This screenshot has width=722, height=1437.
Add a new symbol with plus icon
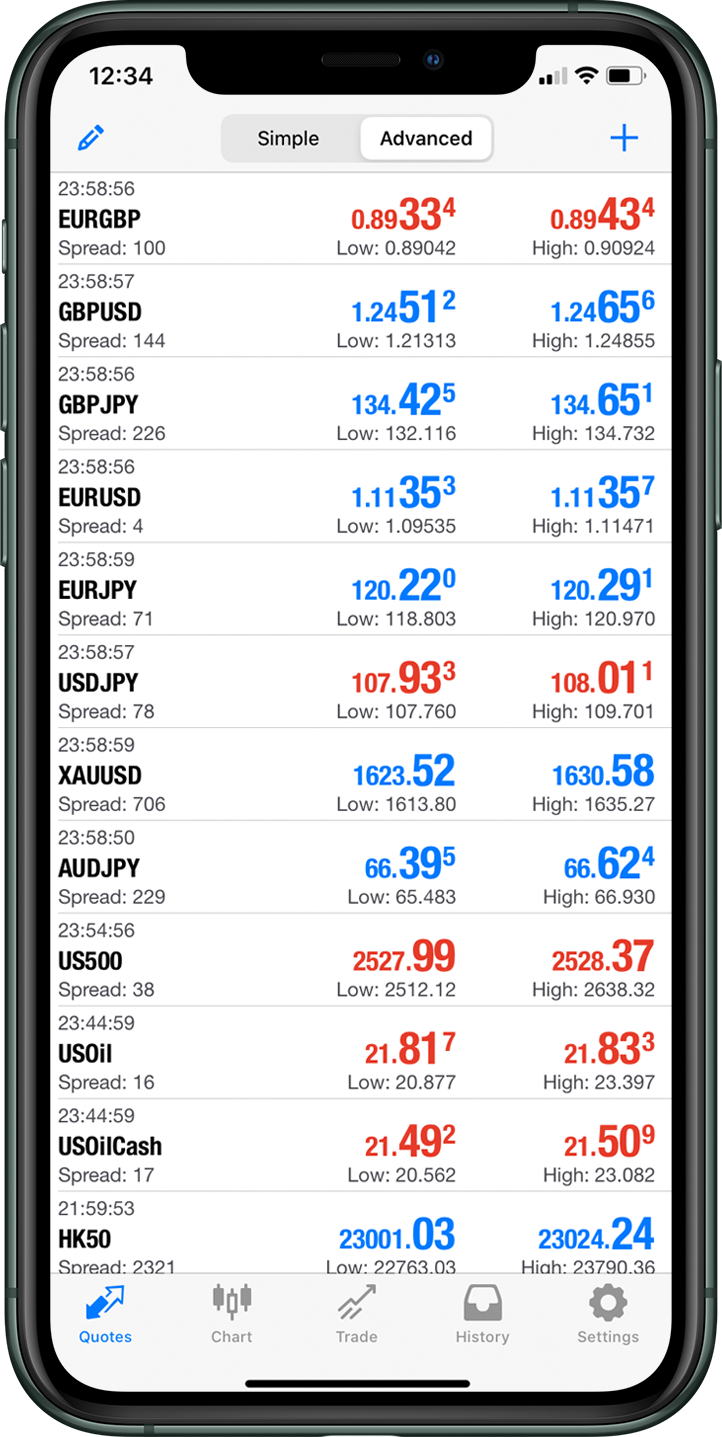(624, 138)
